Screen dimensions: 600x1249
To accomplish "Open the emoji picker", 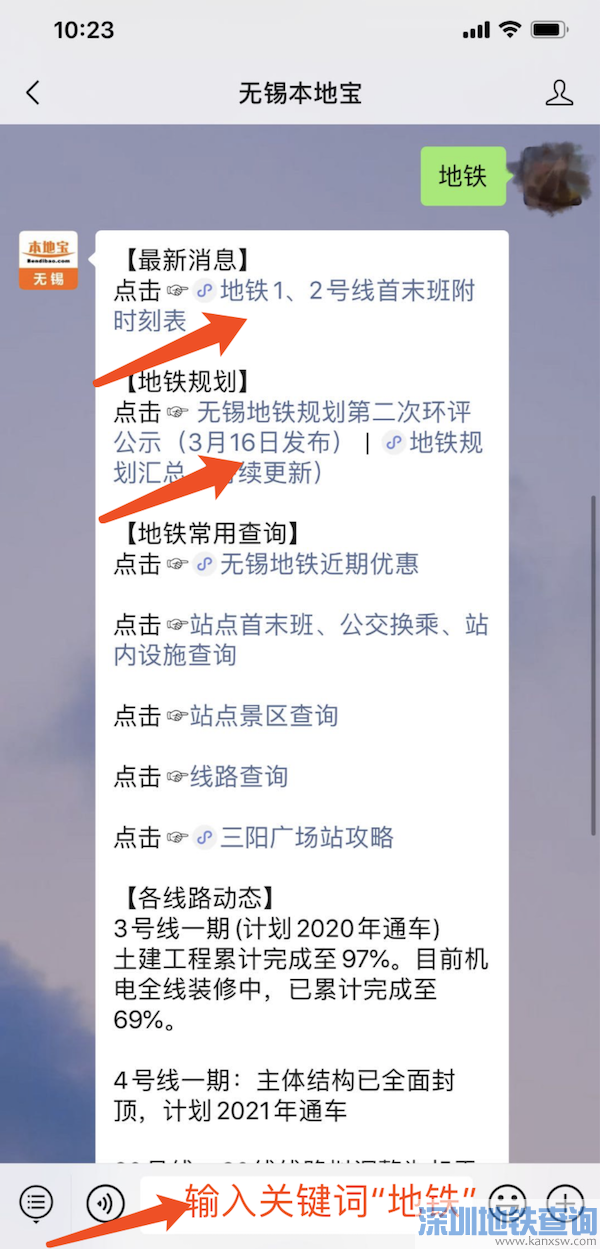I will tap(507, 1201).
